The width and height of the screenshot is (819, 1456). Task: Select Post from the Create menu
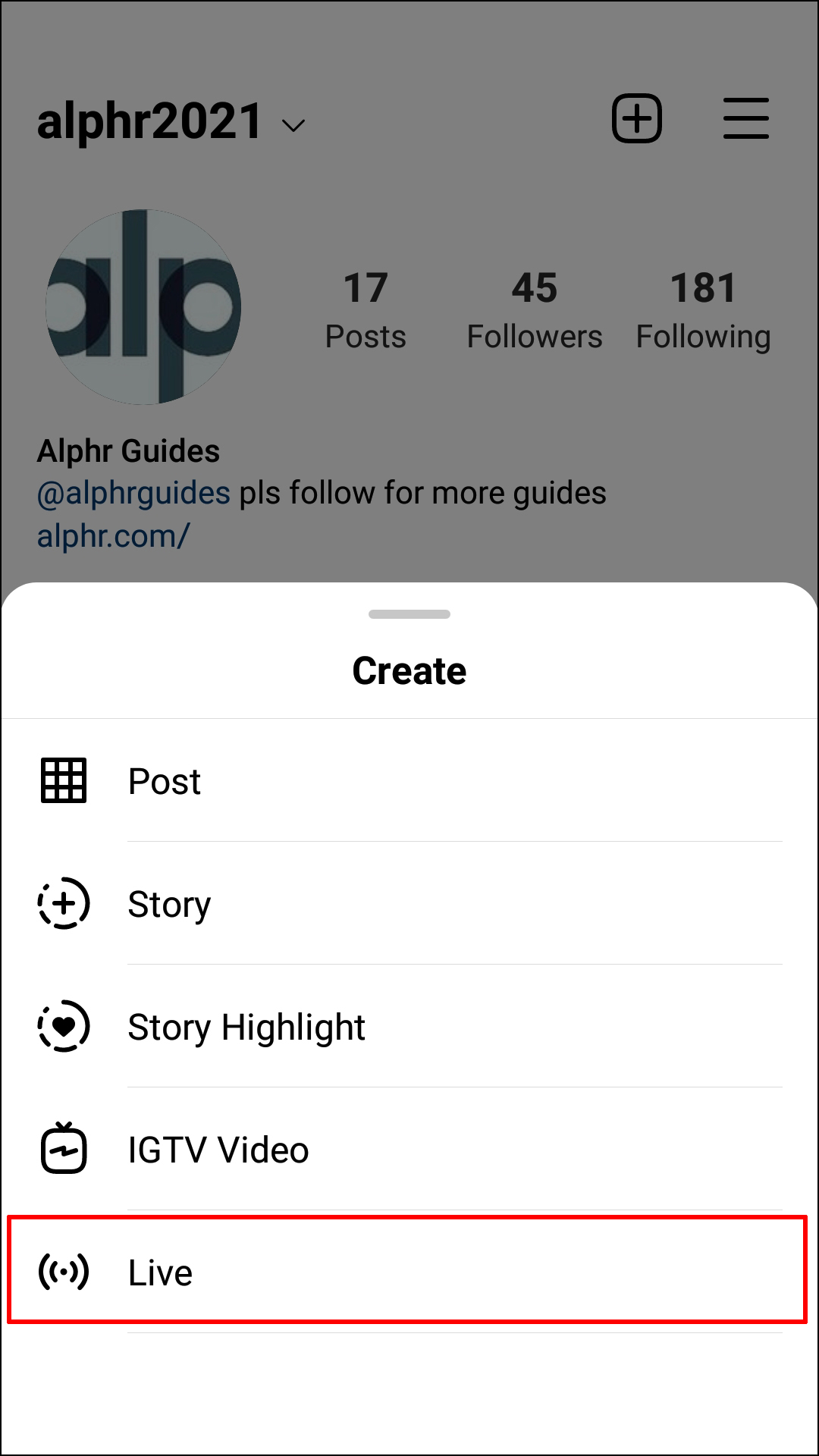[x=409, y=780]
